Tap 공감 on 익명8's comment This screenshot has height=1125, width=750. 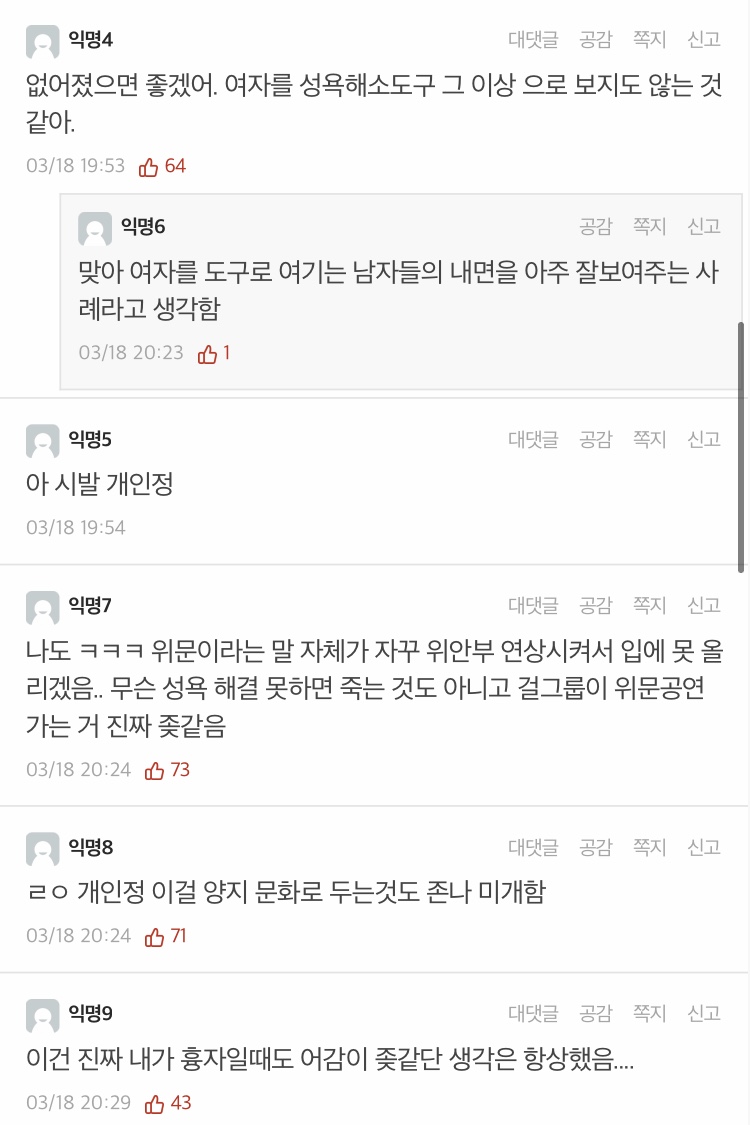click(595, 847)
